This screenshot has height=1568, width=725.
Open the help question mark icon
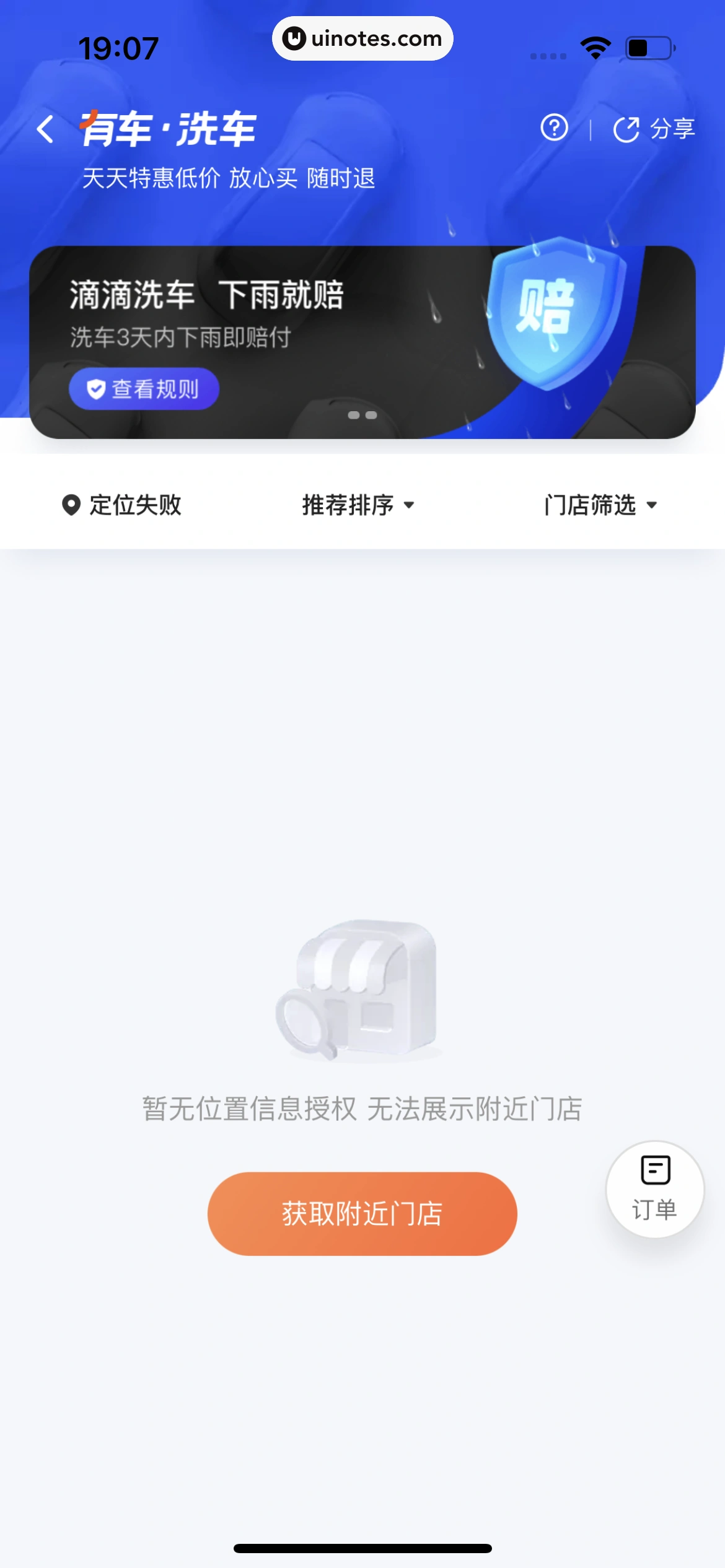tap(554, 128)
